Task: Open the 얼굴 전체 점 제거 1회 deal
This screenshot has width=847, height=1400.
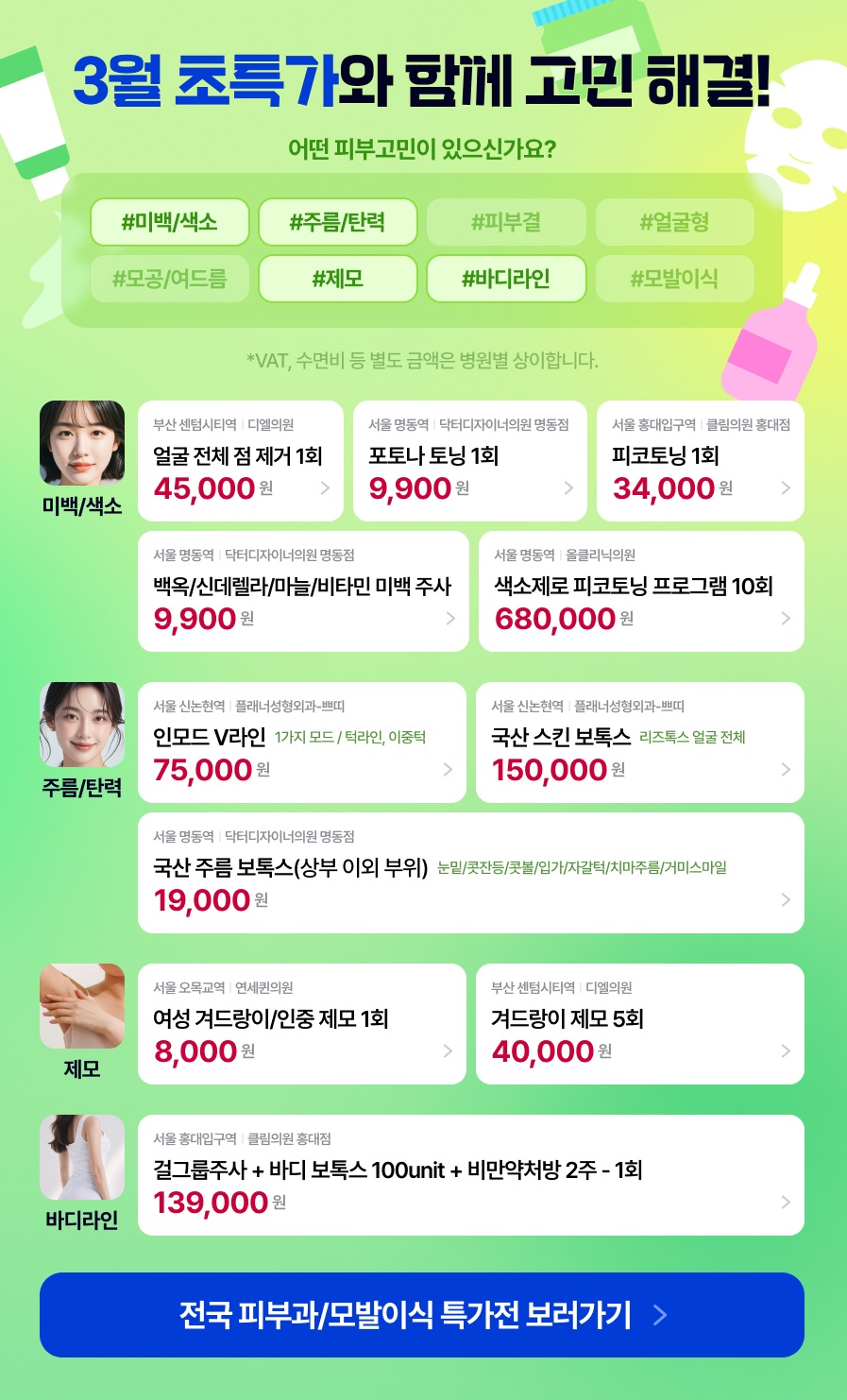Action: pyautogui.click(x=241, y=461)
